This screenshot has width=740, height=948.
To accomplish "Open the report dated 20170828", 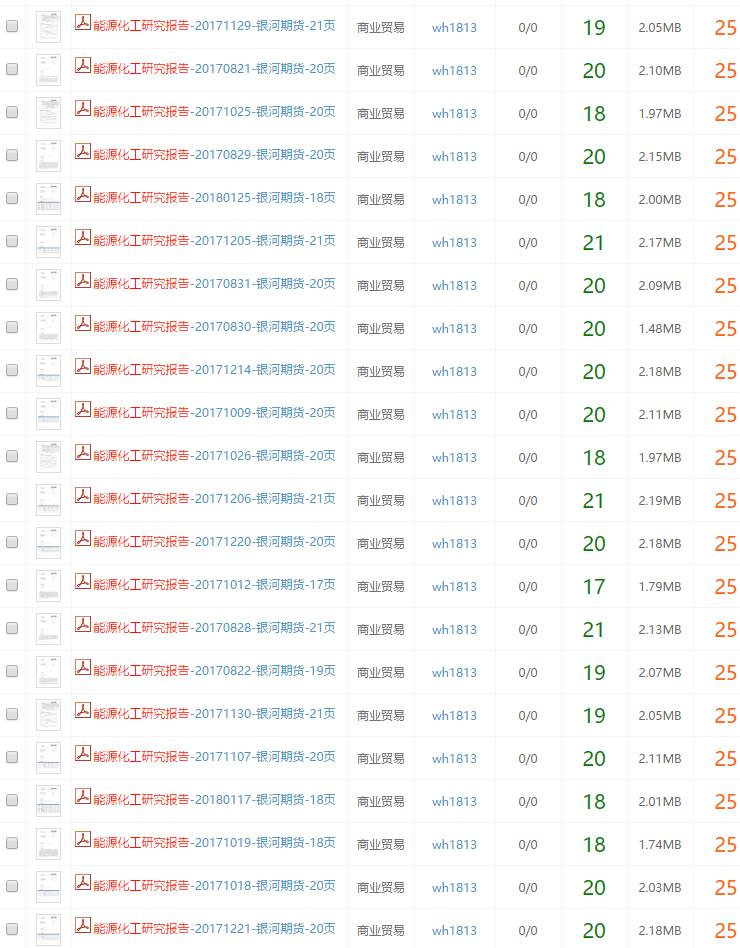I will pos(214,629).
